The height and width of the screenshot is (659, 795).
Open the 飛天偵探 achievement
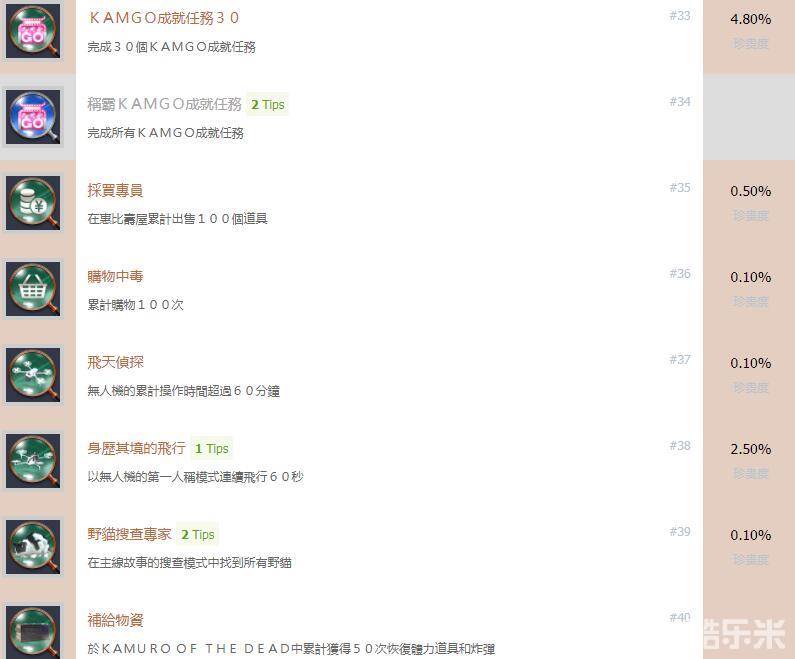pos(115,362)
